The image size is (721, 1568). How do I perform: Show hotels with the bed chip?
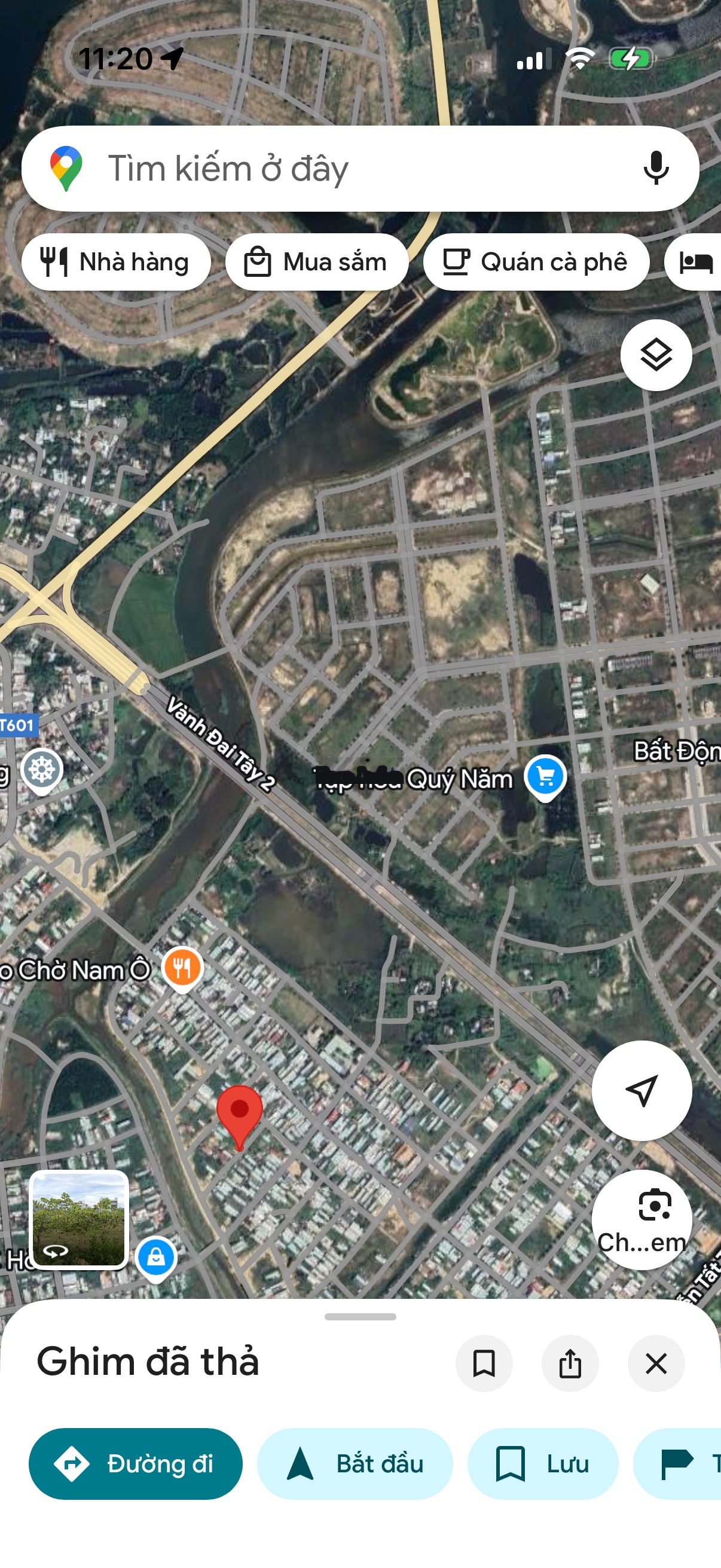point(695,263)
